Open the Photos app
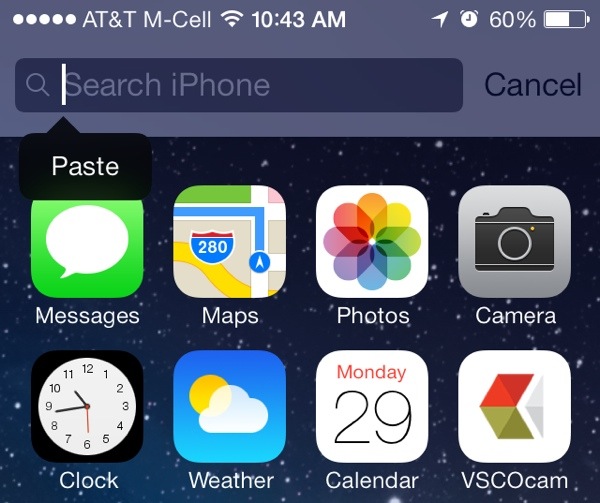 tap(372, 243)
